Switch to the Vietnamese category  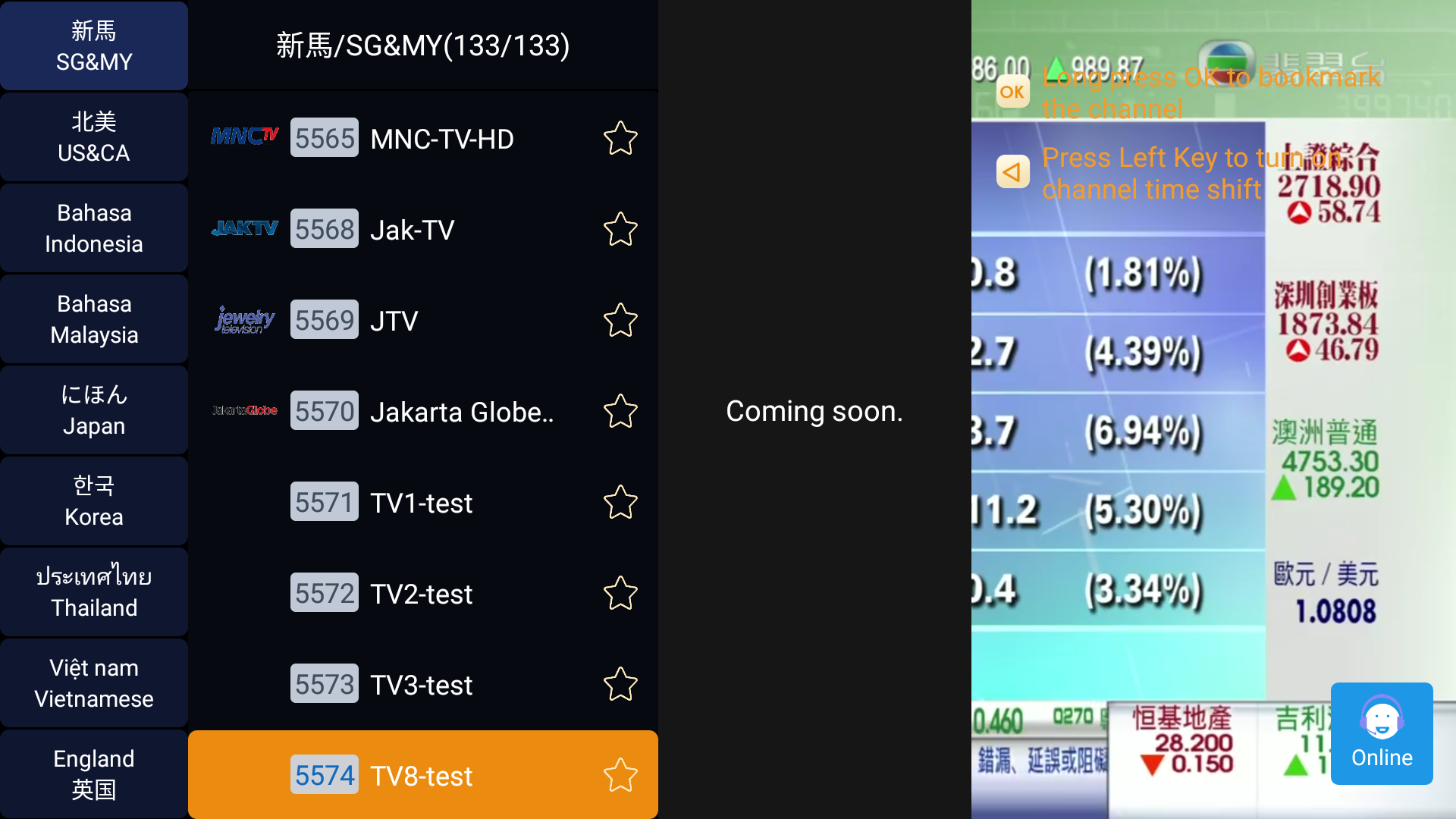pyautogui.click(x=94, y=683)
